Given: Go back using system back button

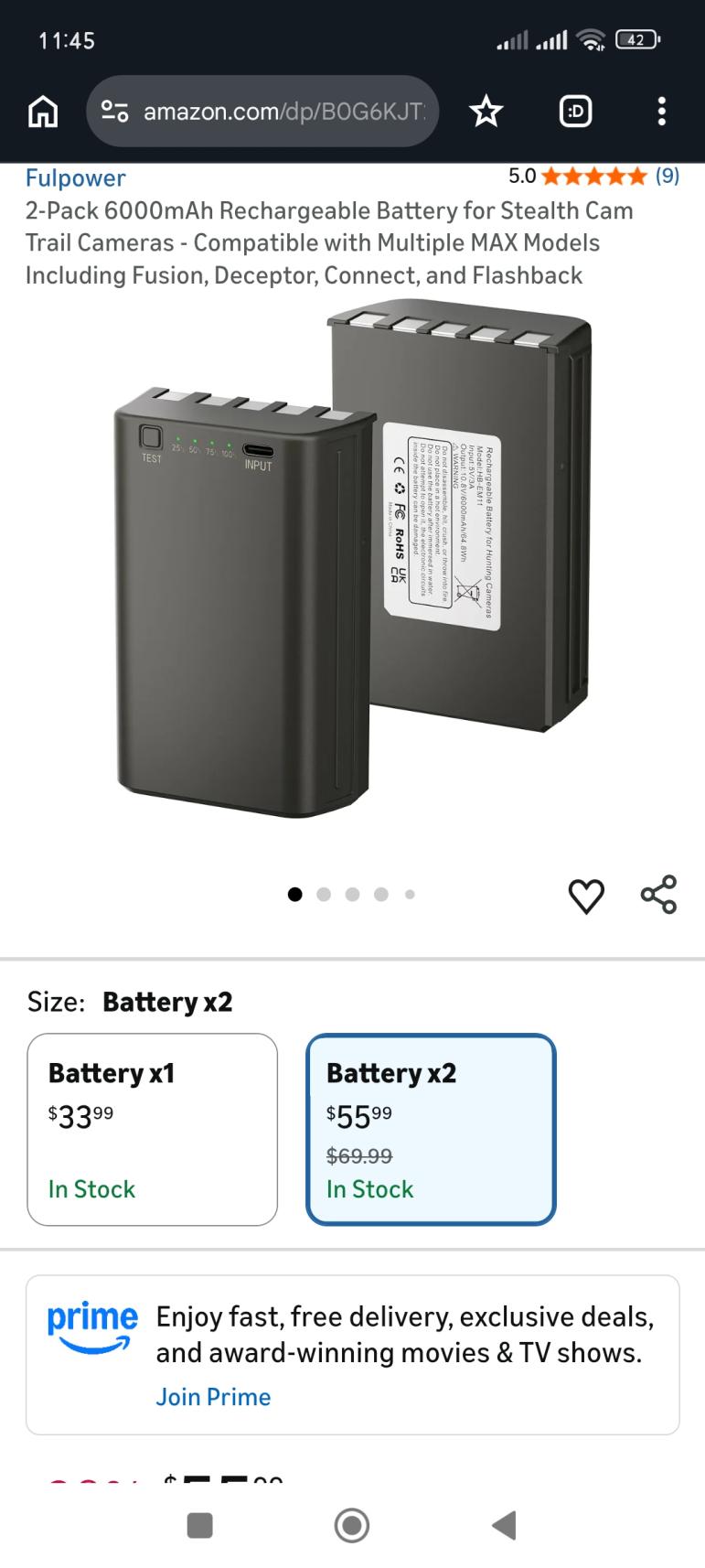Looking at the screenshot, I should [x=504, y=1525].
